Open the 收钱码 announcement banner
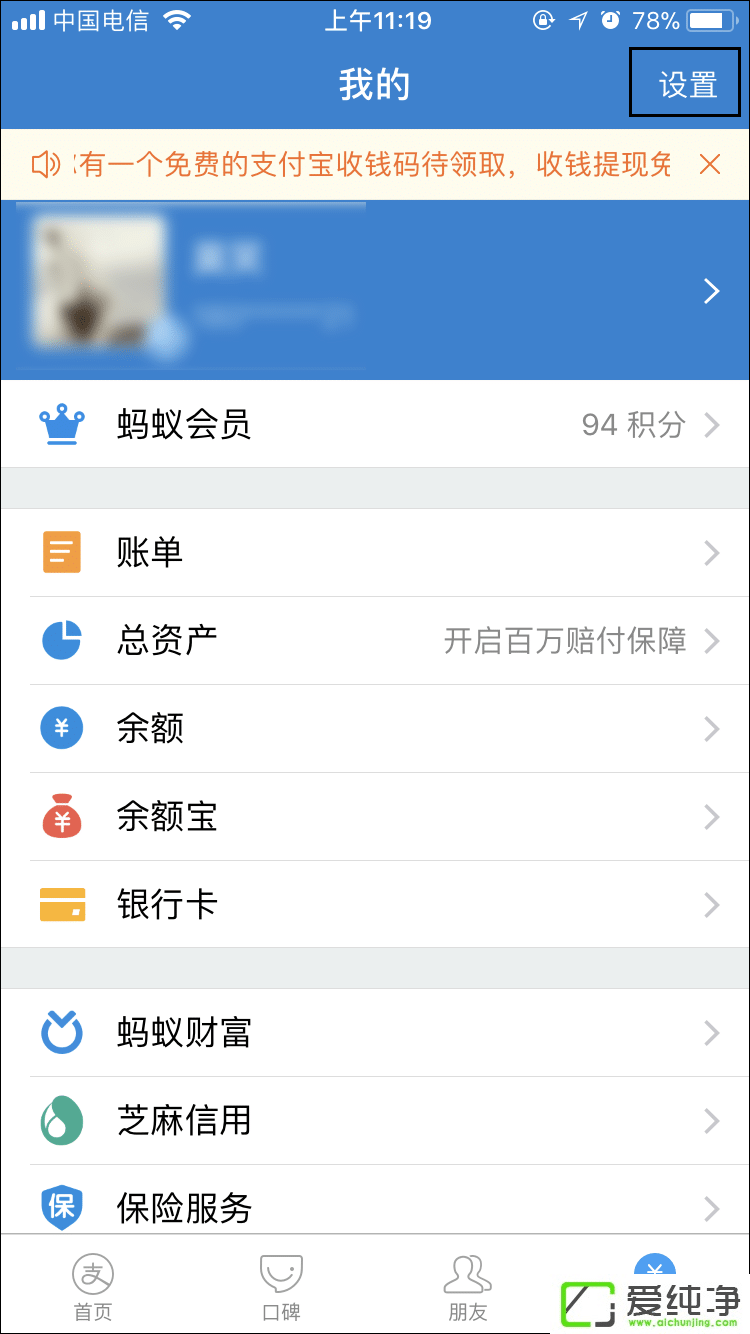Viewport: 750px width, 1334px height. click(370, 165)
